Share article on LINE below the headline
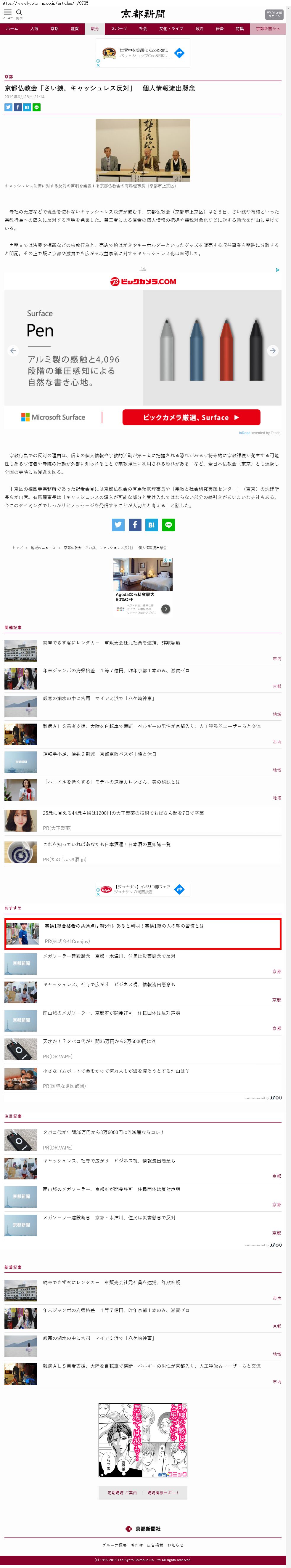Viewport: 291px width, 1568px height. click(36, 107)
